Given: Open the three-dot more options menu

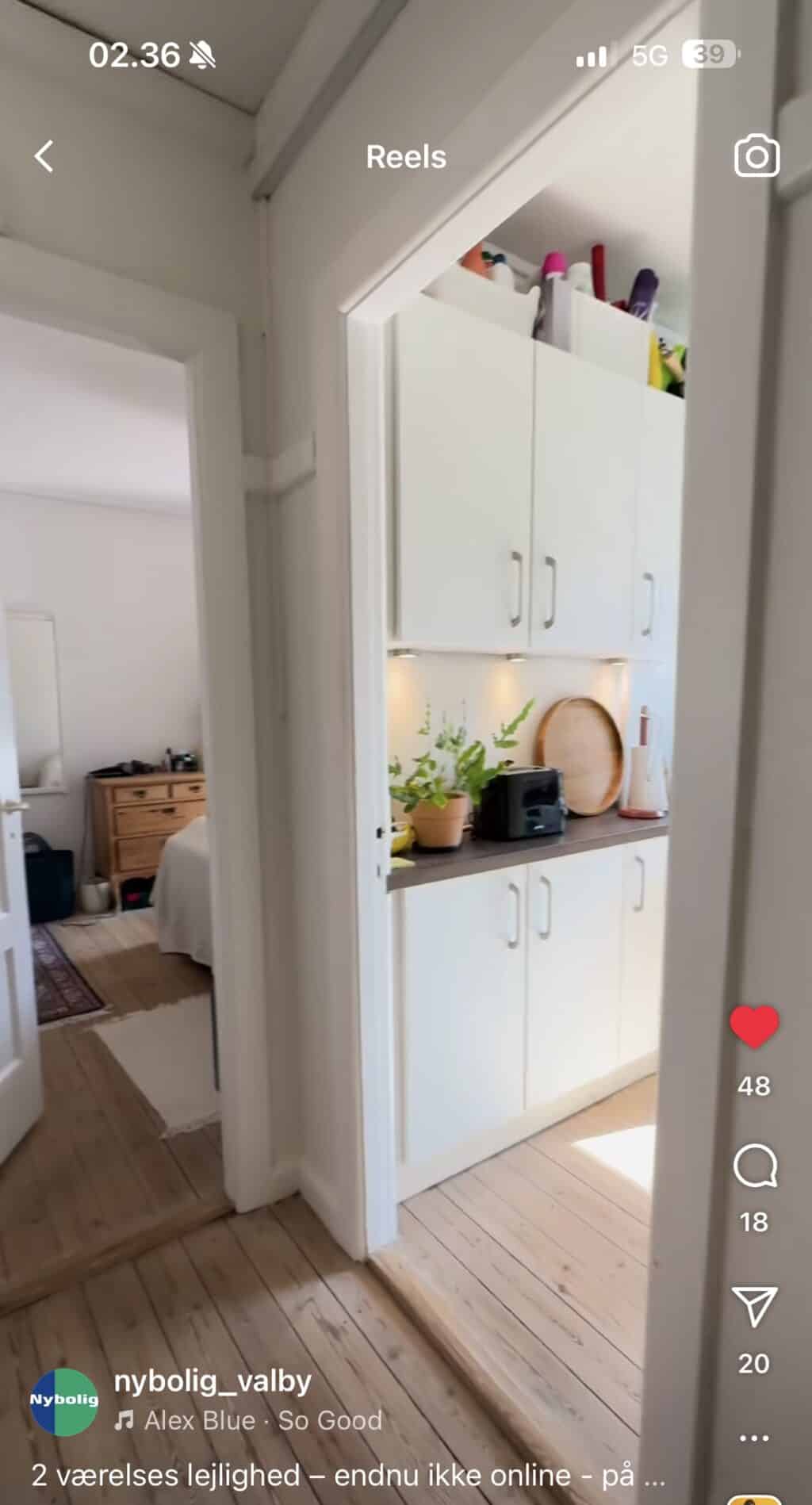Looking at the screenshot, I should (x=753, y=1438).
